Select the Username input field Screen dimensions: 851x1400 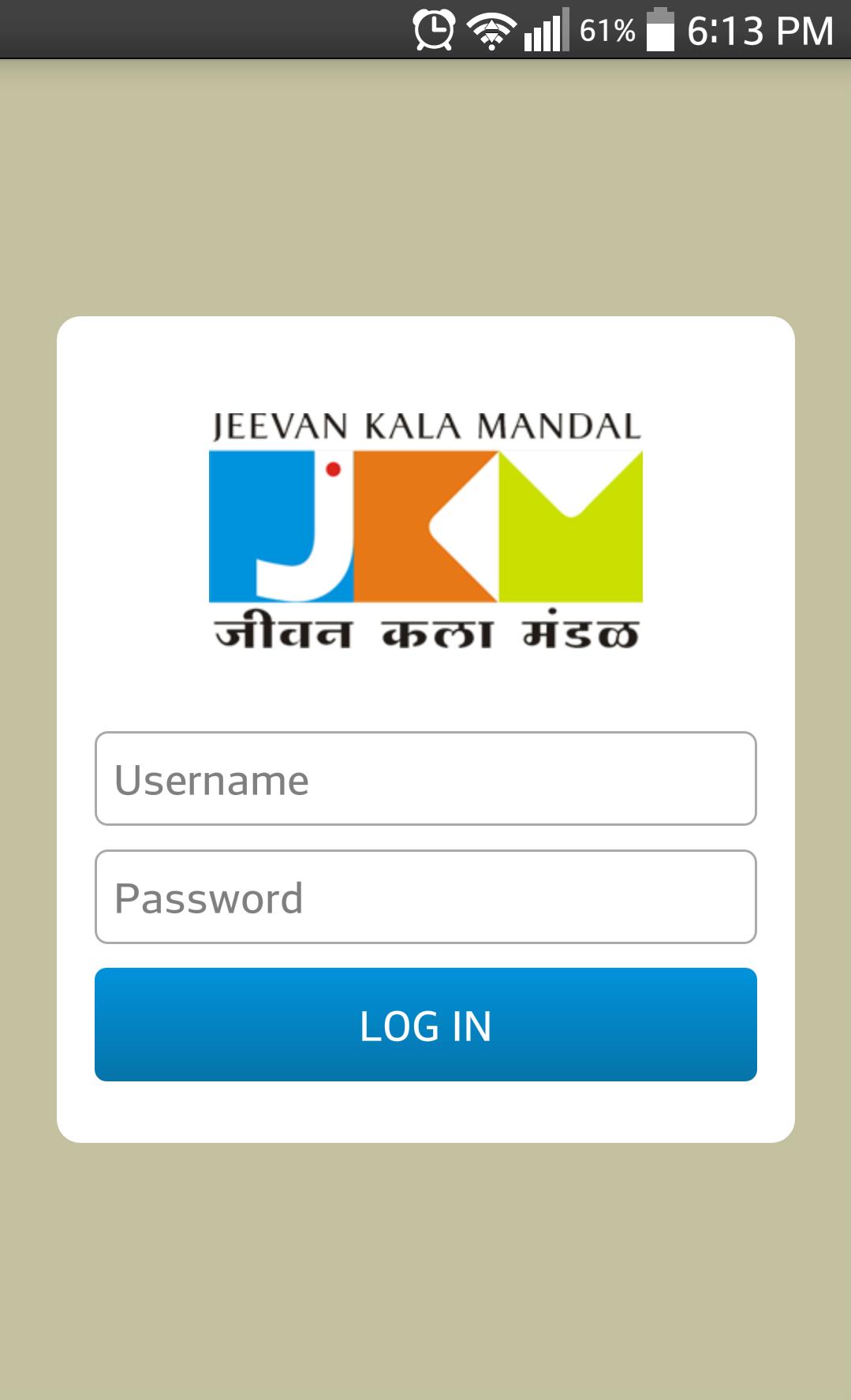click(426, 778)
